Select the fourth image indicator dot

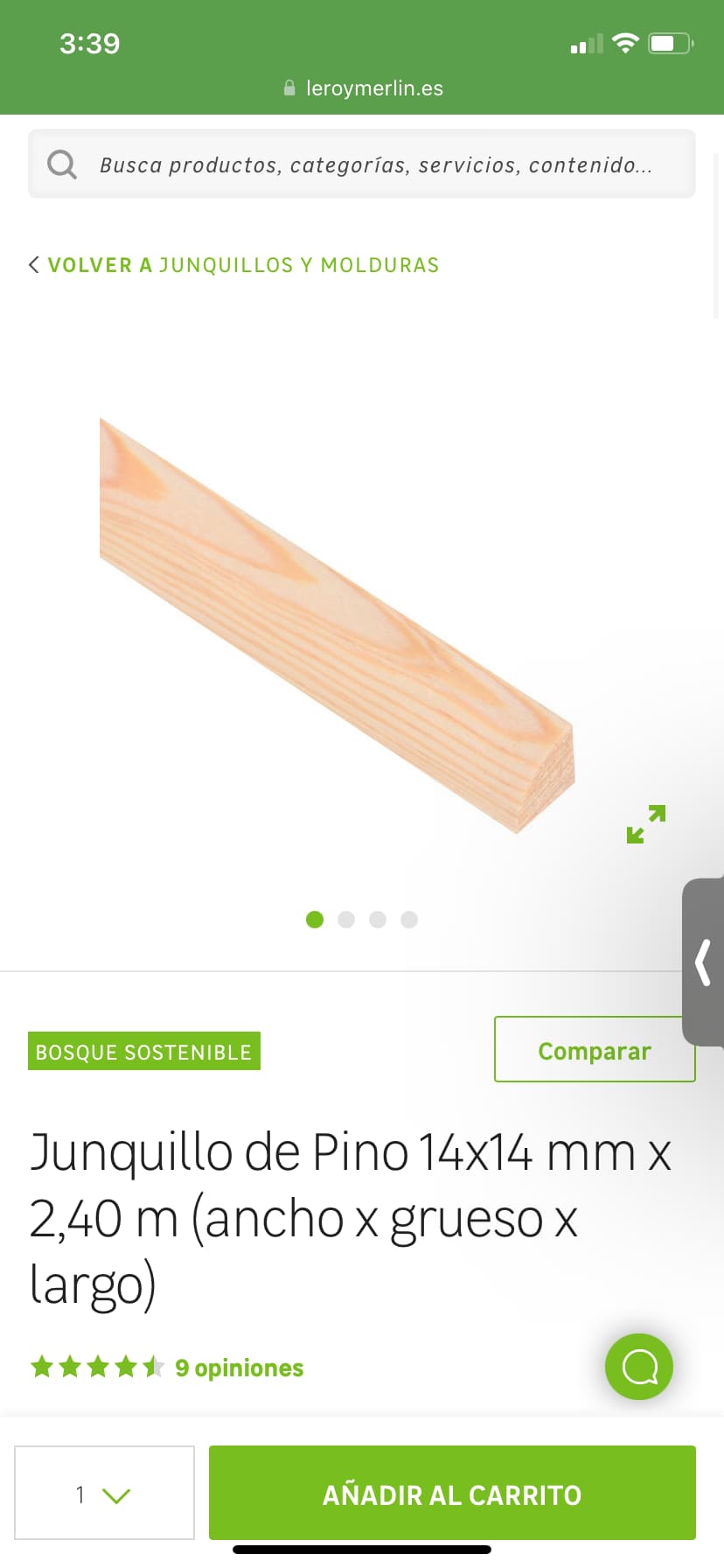coord(409,920)
